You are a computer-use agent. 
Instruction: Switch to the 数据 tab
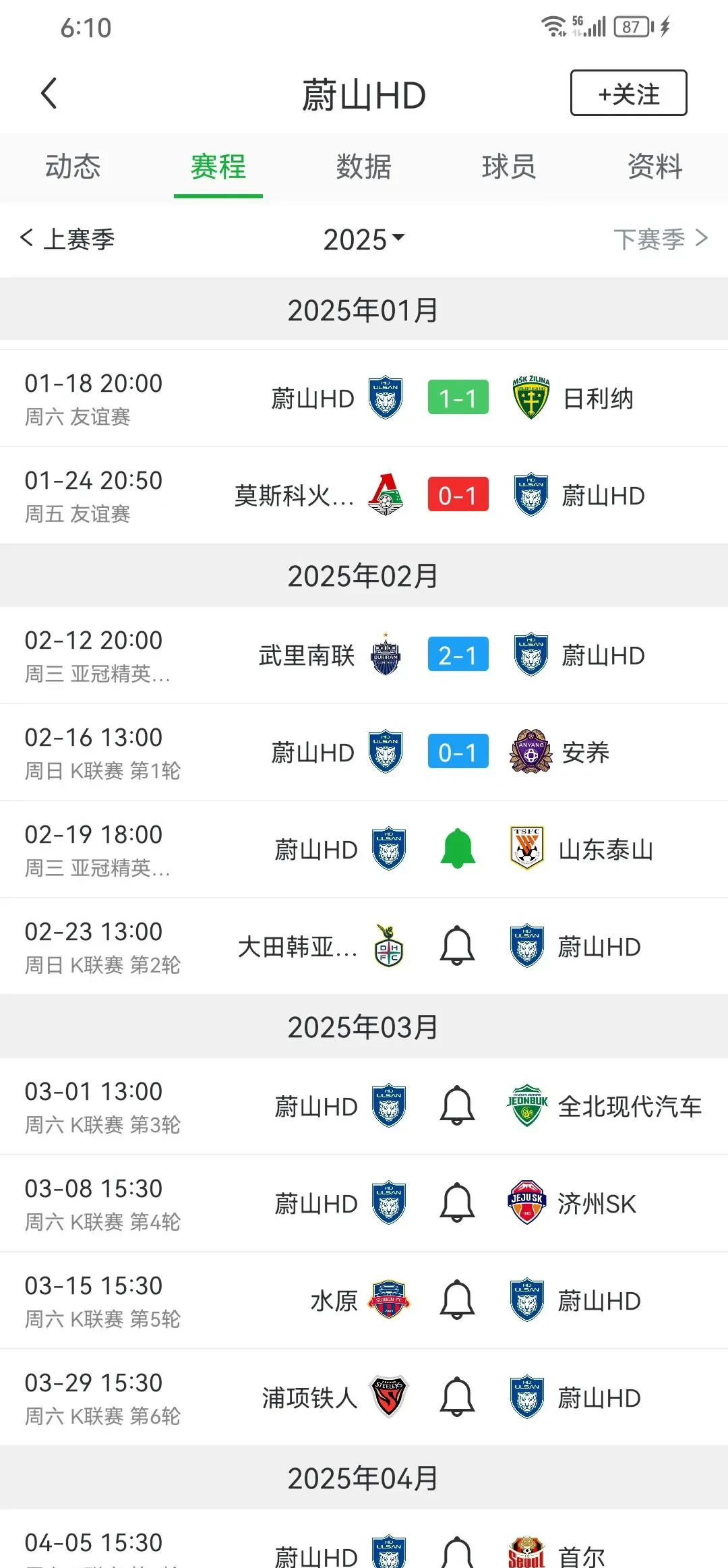363,167
